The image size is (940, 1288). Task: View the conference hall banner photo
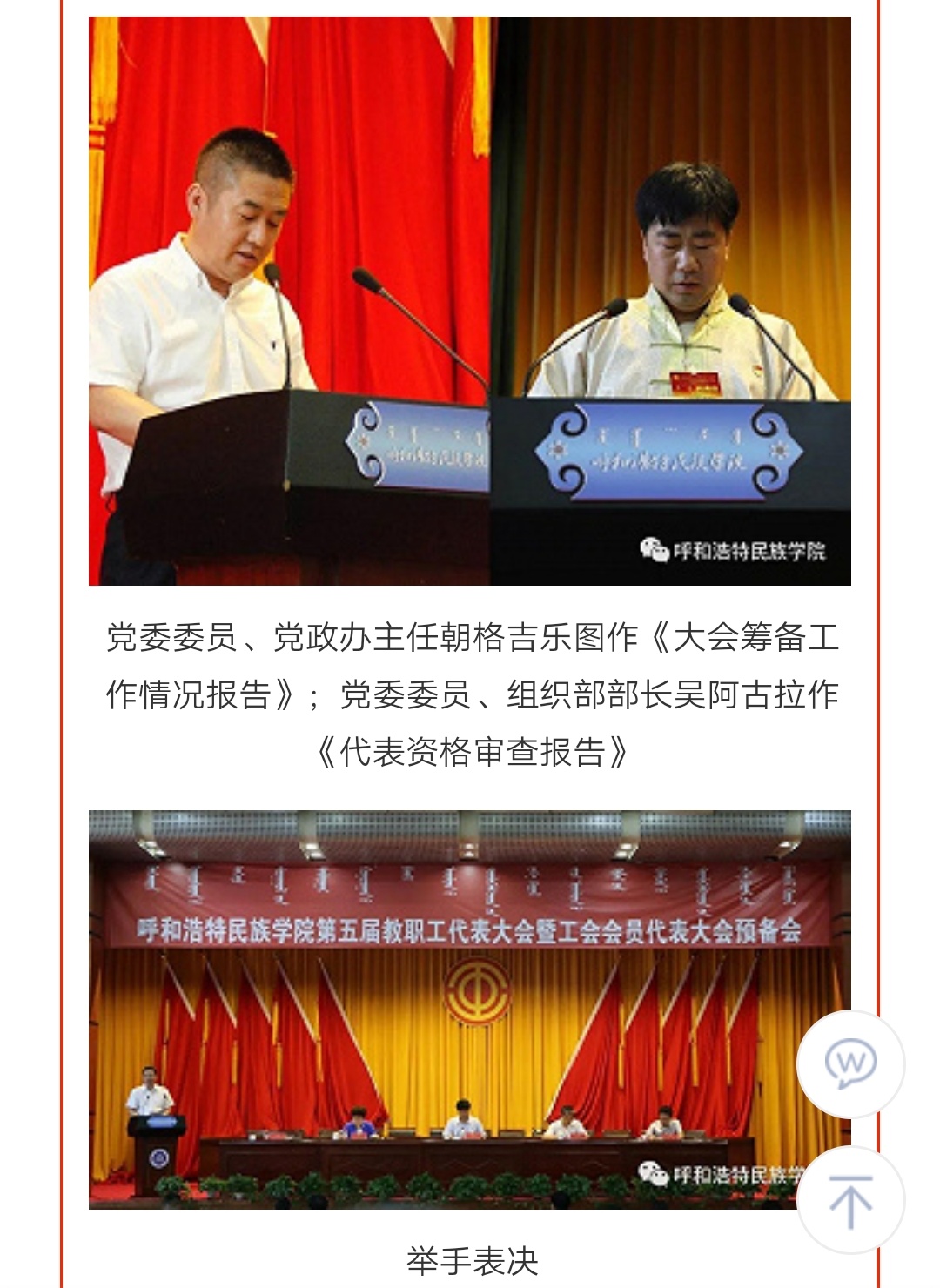coord(435,1010)
